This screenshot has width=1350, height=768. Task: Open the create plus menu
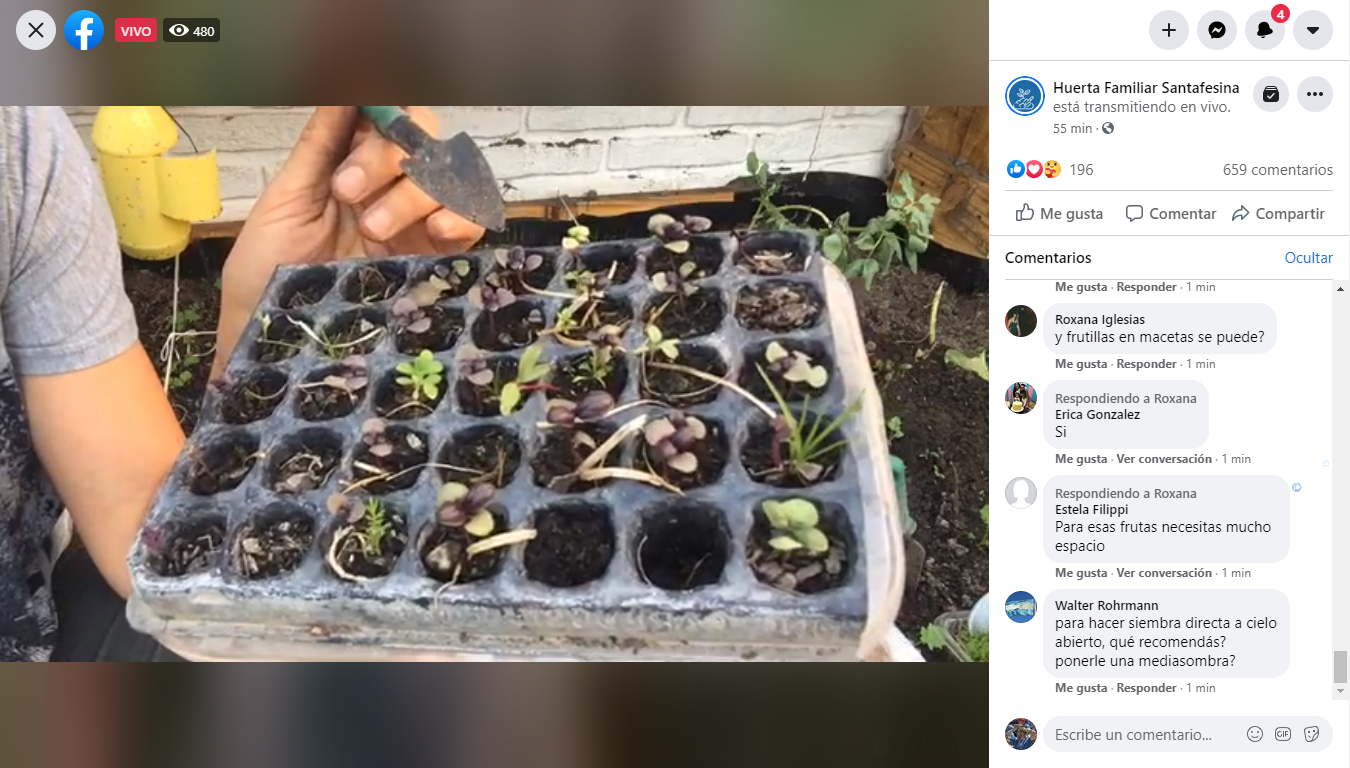coord(1169,30)
